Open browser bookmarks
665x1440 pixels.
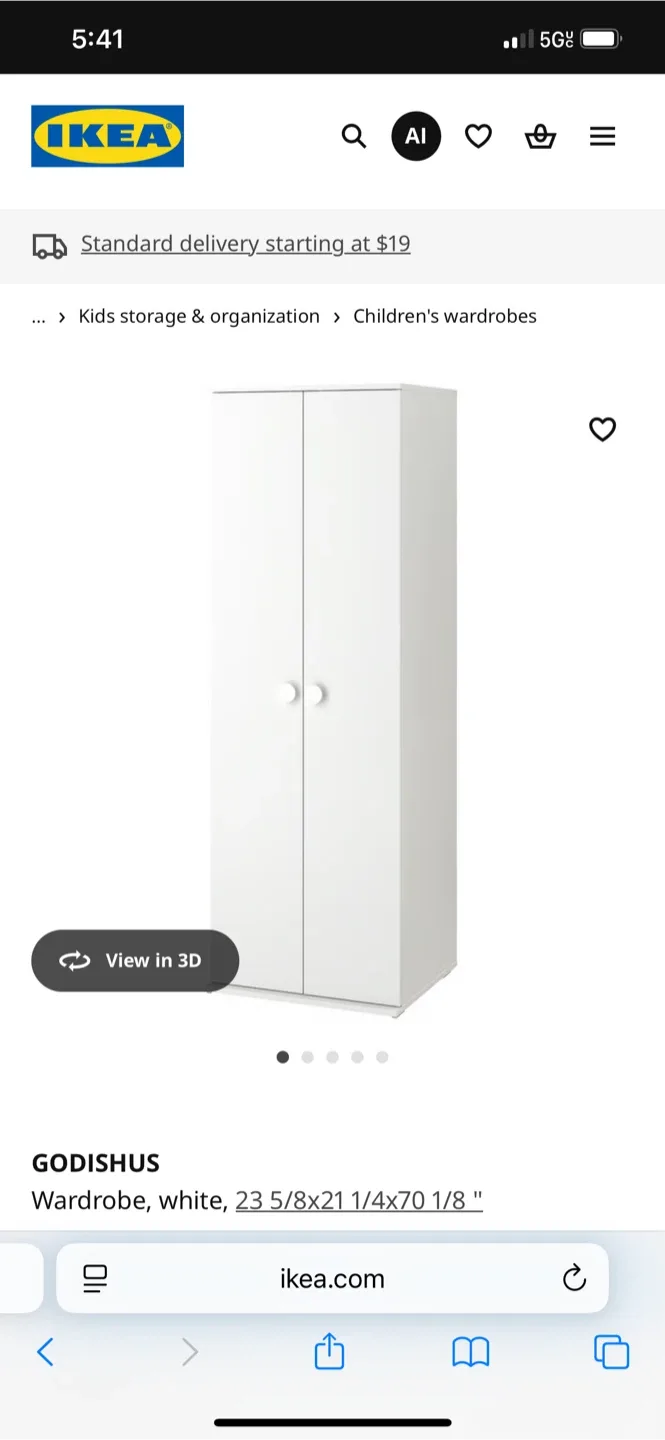tap(470, 1353)
